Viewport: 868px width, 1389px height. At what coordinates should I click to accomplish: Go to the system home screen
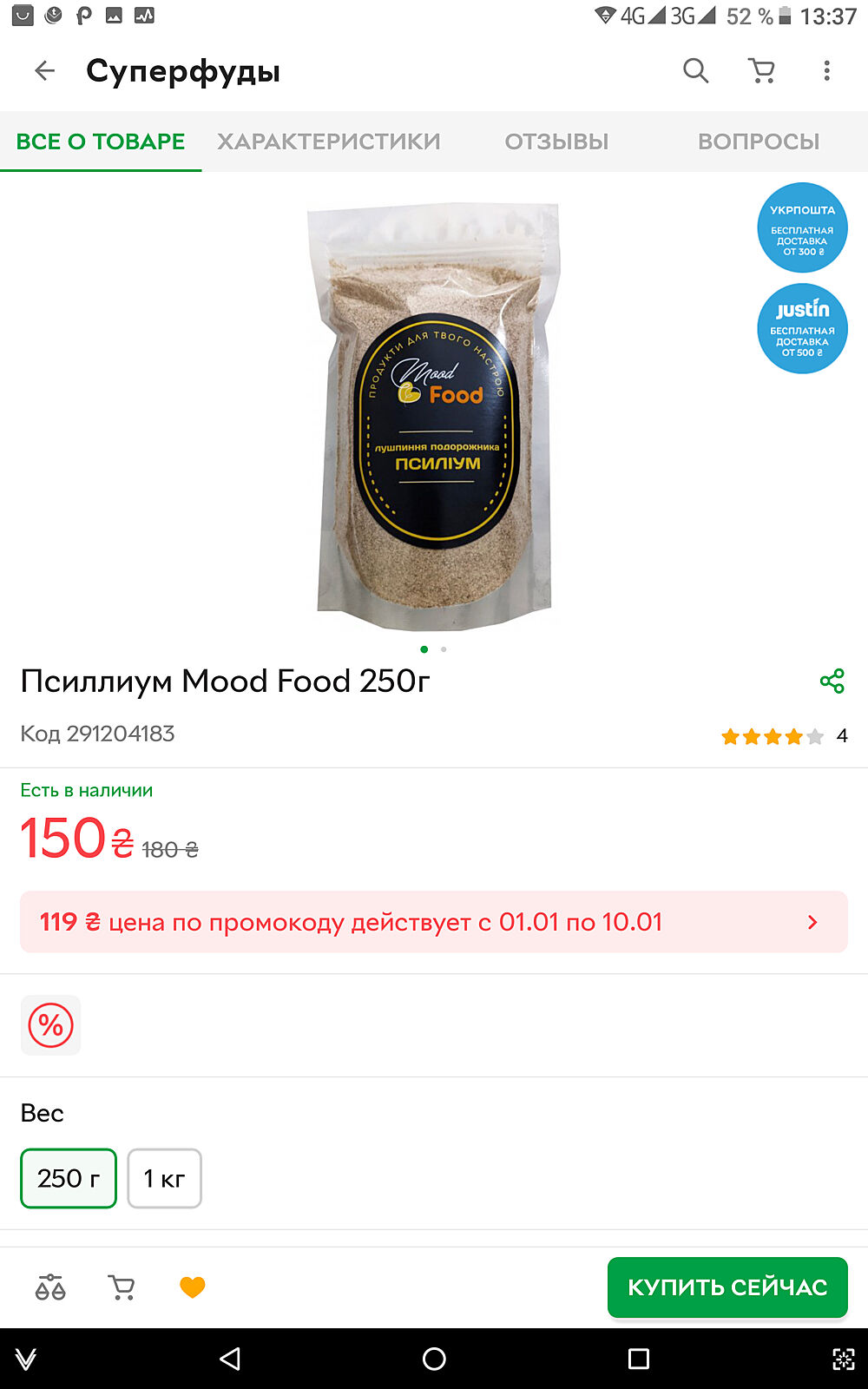click(434, 1359)
